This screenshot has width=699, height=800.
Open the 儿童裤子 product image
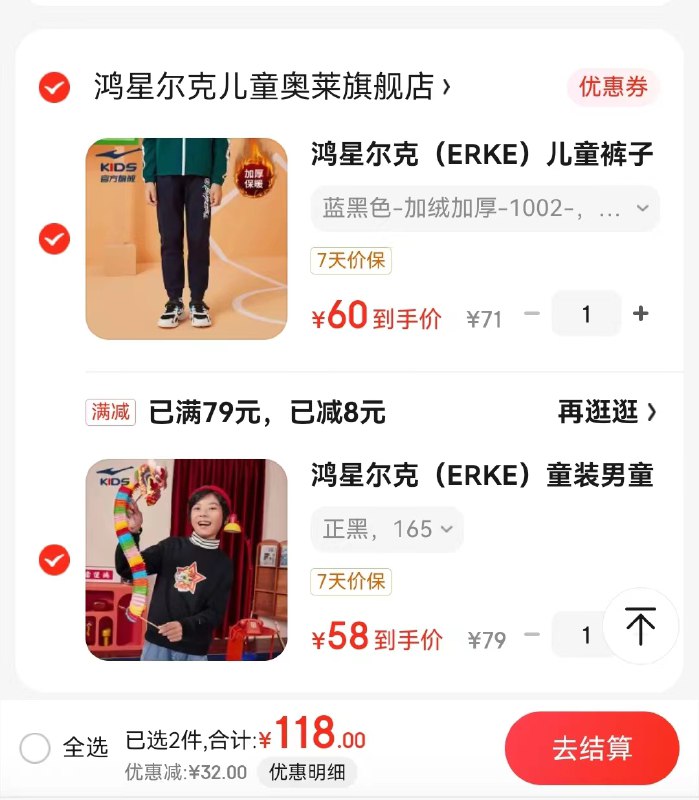(186, 239)
